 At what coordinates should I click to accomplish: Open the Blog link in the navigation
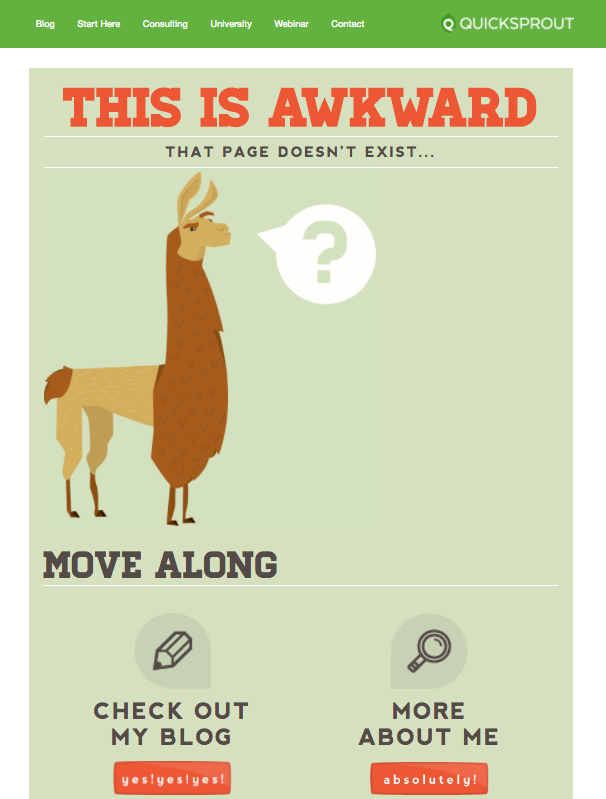click(x=45, y=24)
